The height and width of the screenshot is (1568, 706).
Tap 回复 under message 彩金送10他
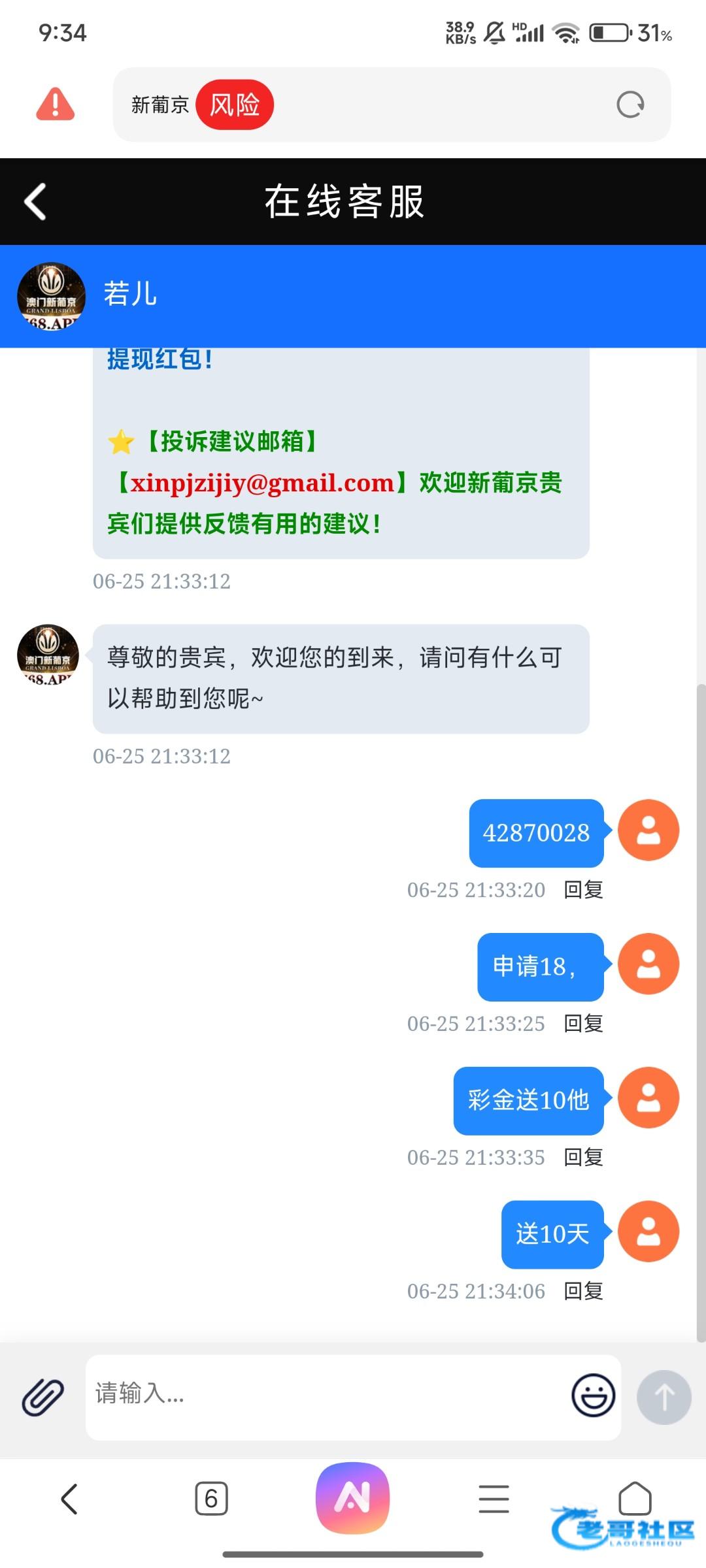pos(583,1158)
